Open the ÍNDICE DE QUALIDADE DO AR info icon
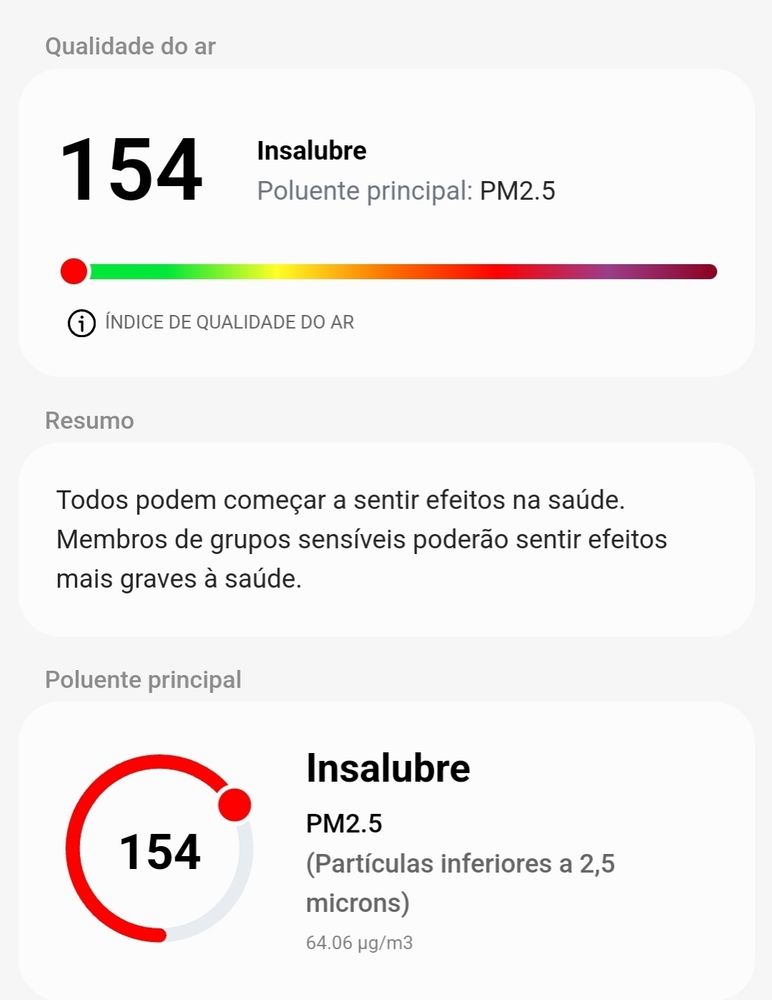 81,323
